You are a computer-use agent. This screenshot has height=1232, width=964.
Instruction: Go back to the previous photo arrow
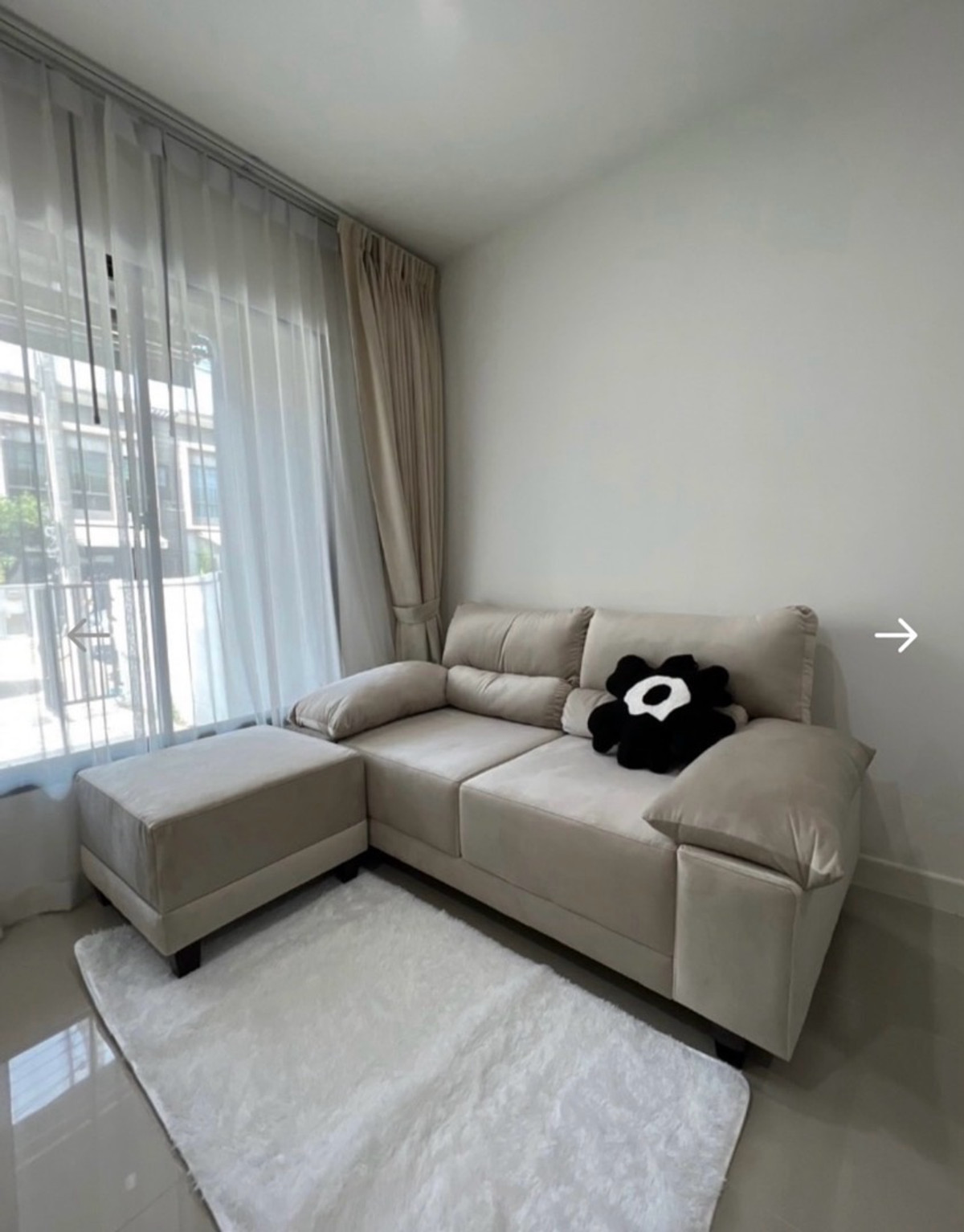point(88,634)
